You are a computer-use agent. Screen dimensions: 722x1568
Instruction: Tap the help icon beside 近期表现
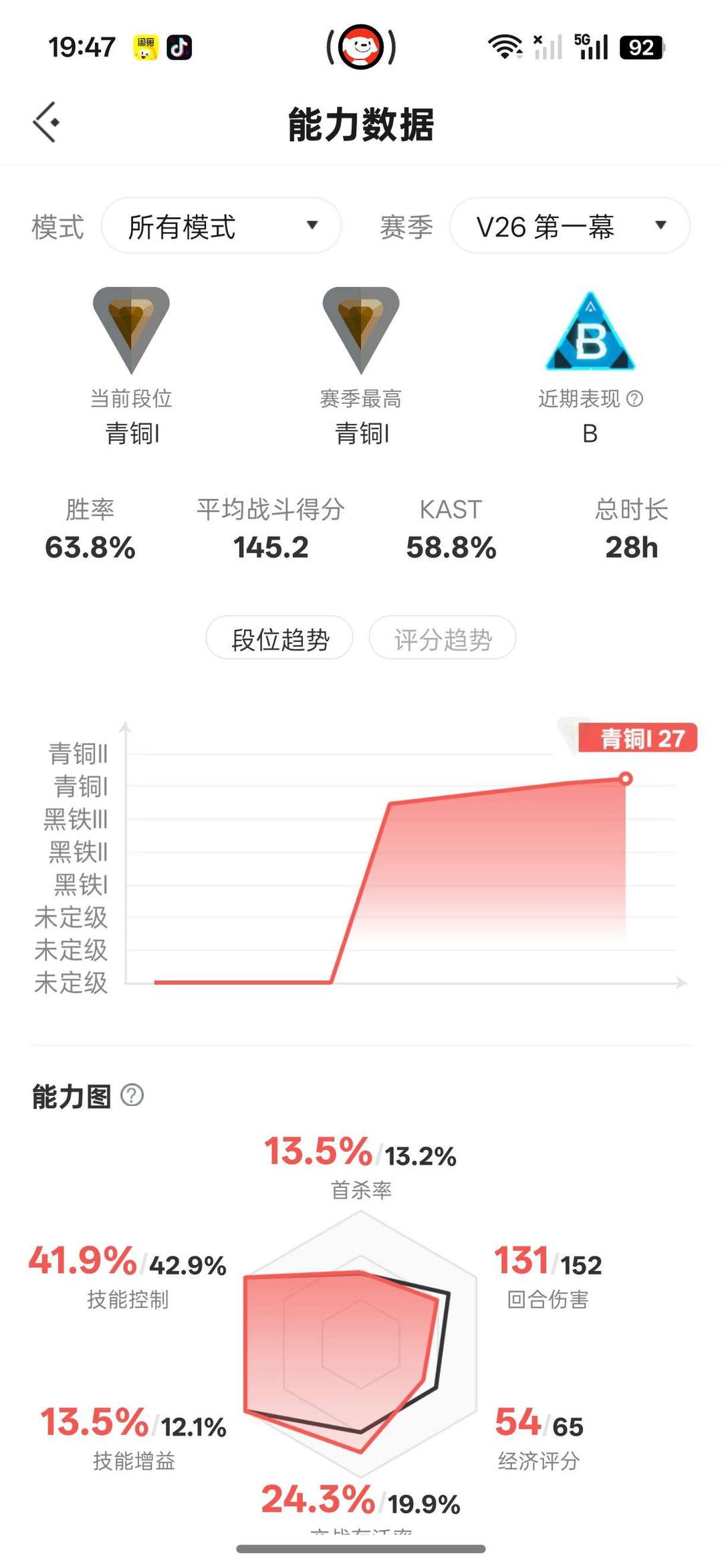635,399
